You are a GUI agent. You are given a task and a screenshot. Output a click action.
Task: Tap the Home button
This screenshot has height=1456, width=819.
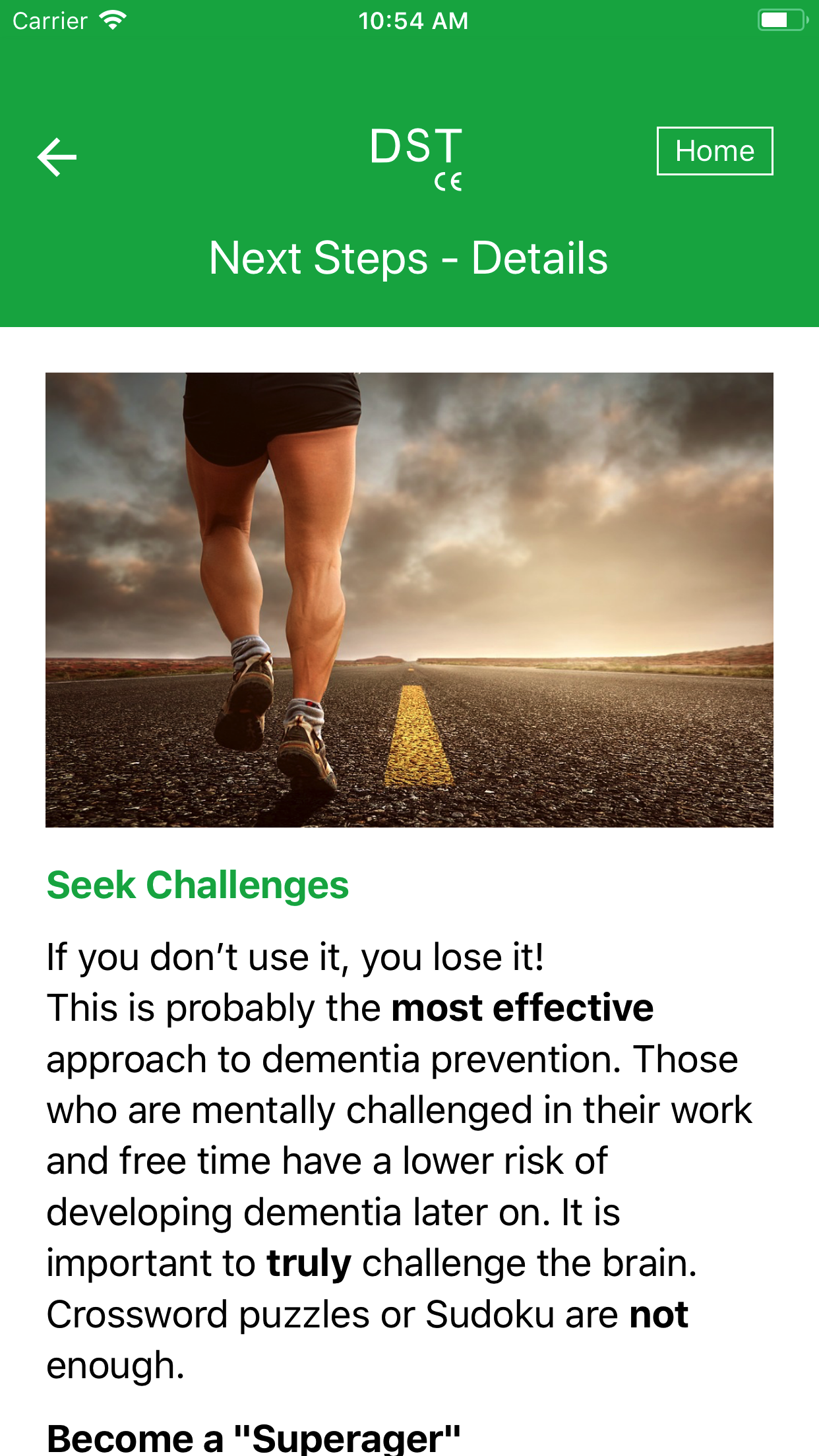(715, 151)
